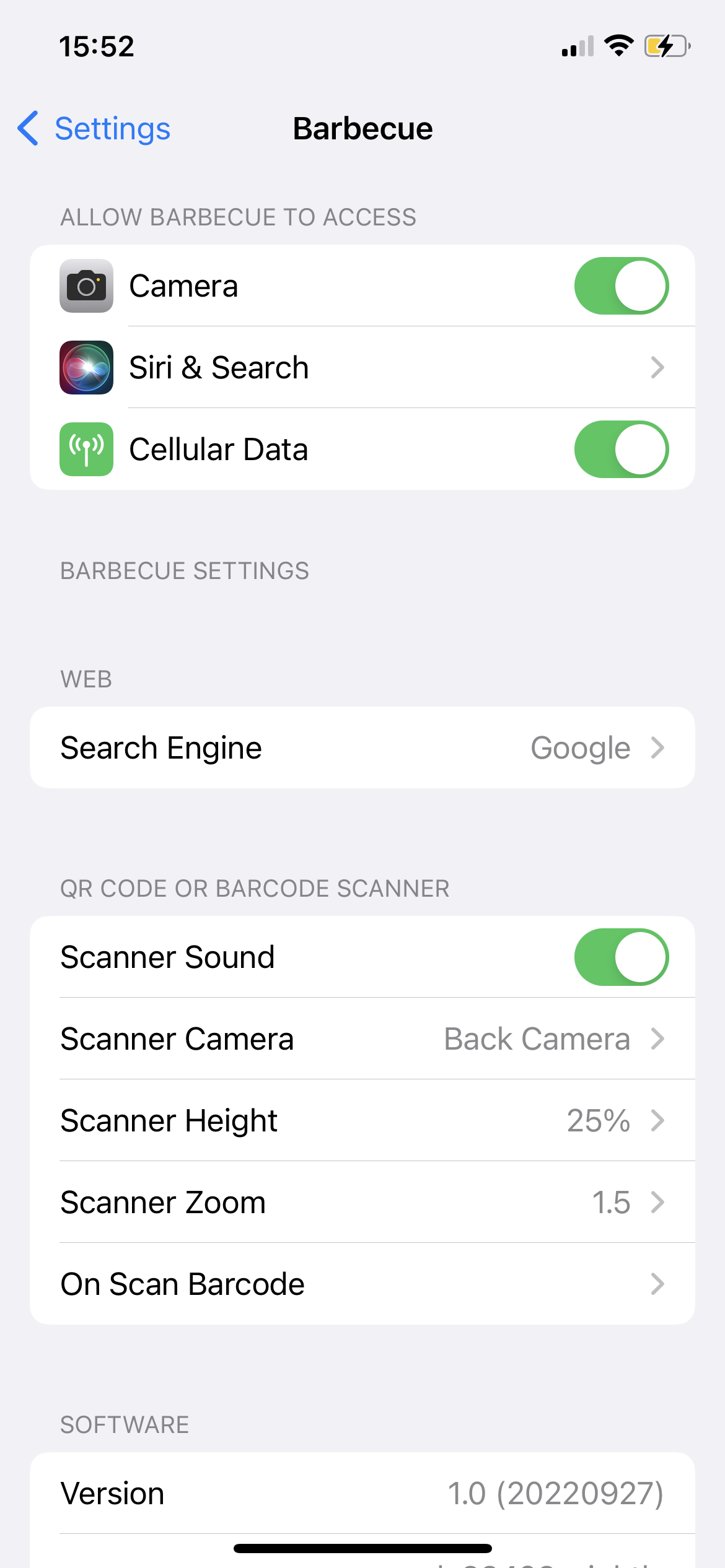
Task: Open On Scan Barcode options
Action: 362,1284
